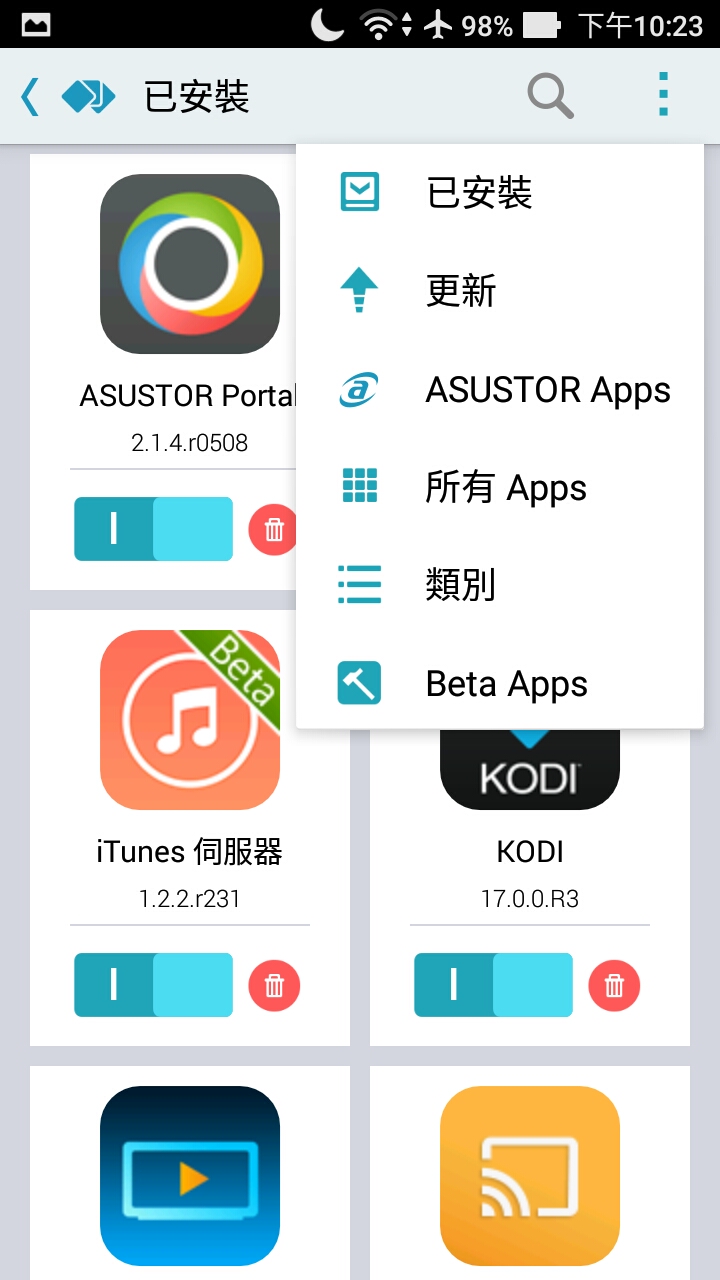Open the blue video player app icon
The image size is (720, 1280).
(x=190, y=1176)
